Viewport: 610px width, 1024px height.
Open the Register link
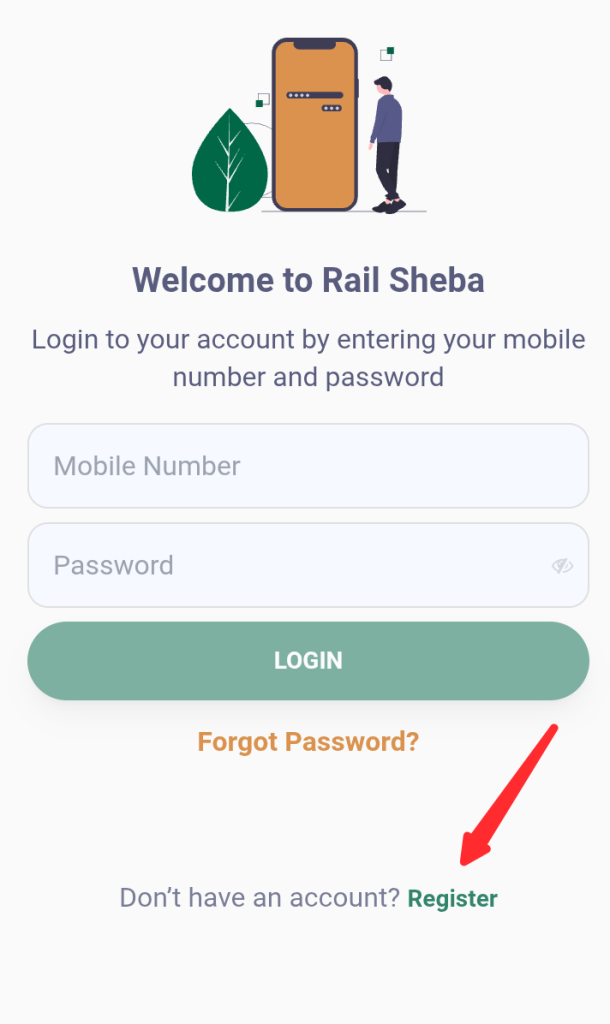(x=452, y=898)
